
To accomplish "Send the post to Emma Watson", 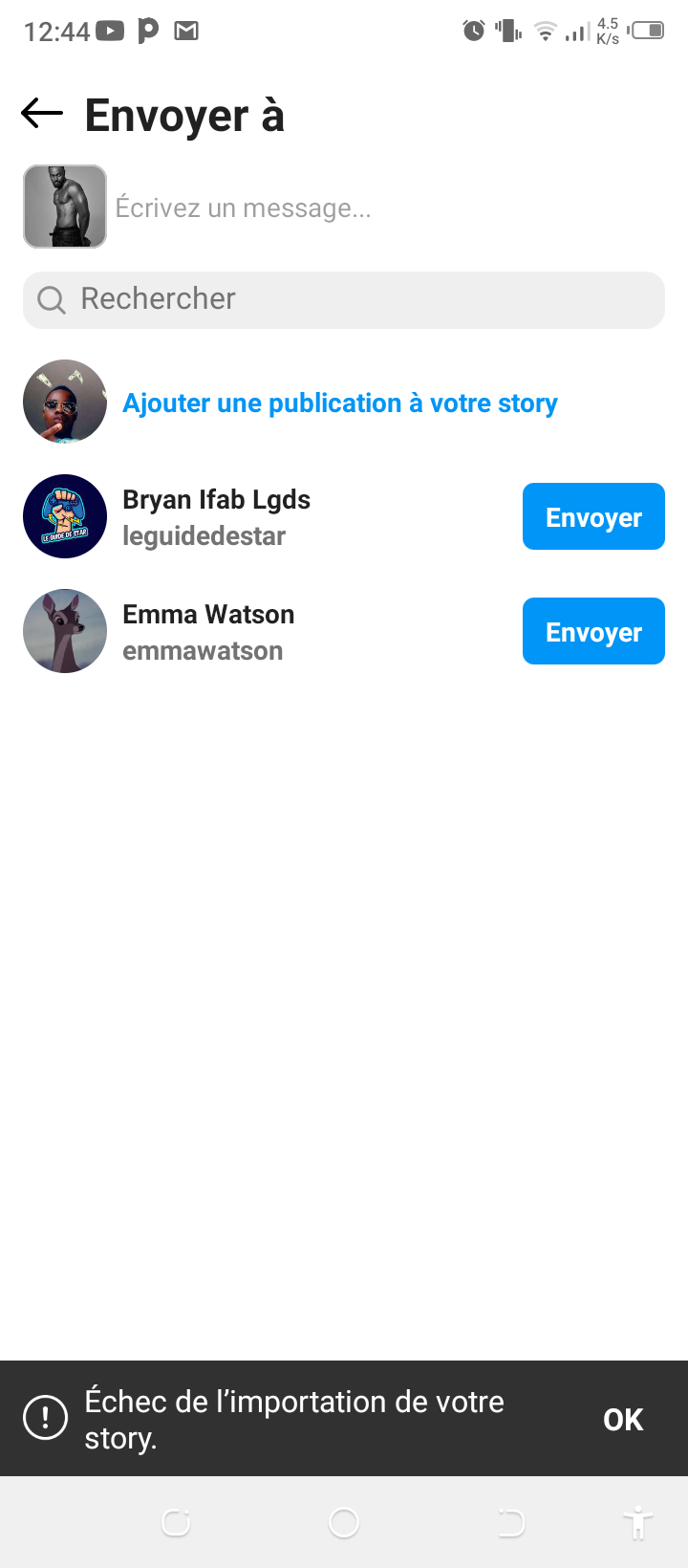I will click(x=592, y=632).
